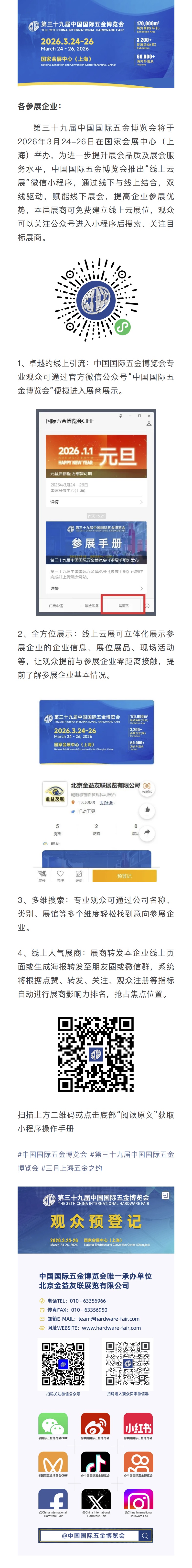This screenshot has width=192, height=1568.
Task: Open the #中国国际五金博览会 hashtag
Action: coord(52,1153)
